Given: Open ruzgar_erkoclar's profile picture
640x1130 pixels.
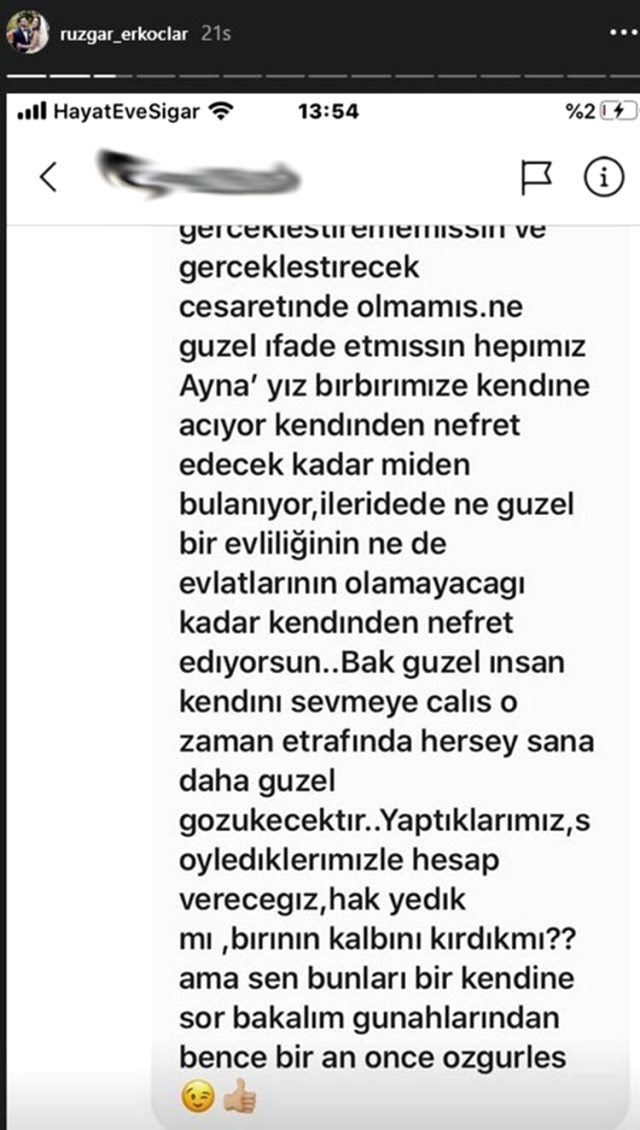Looking at the screenshot, I should coord(27,34).
